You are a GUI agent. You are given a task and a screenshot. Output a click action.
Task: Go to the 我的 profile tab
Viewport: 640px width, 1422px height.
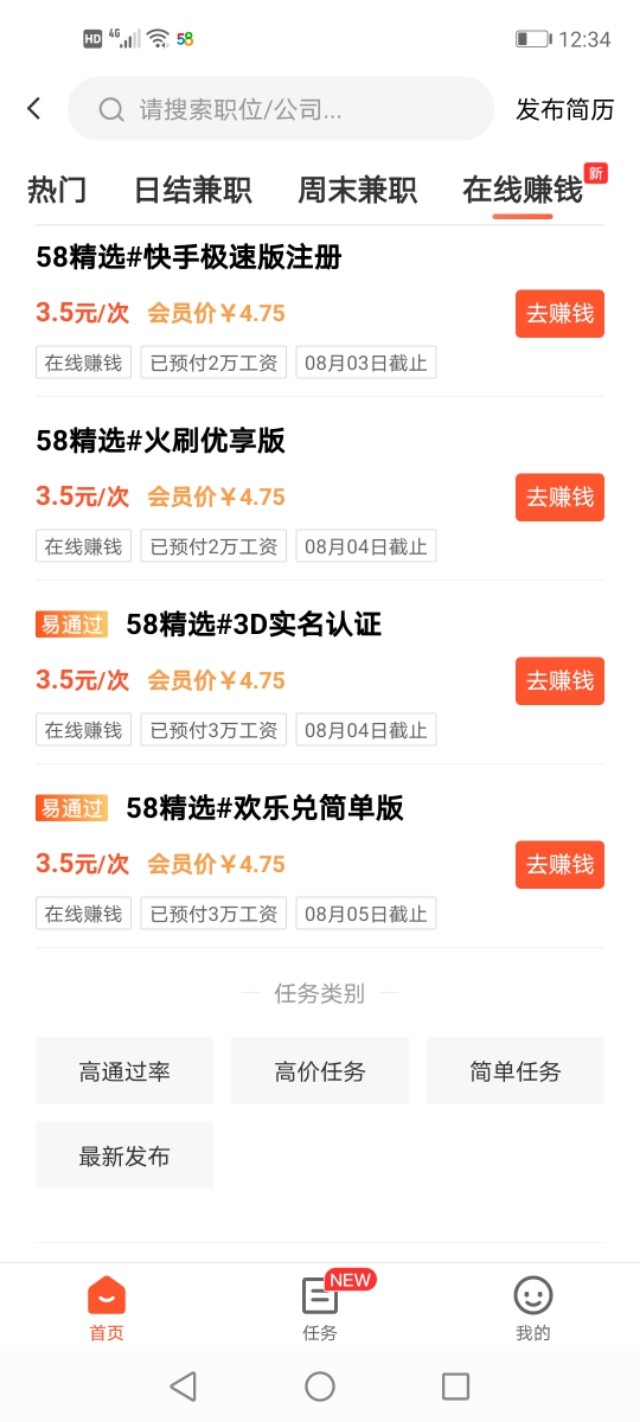pyautogui.click(x=533, y=1306)
